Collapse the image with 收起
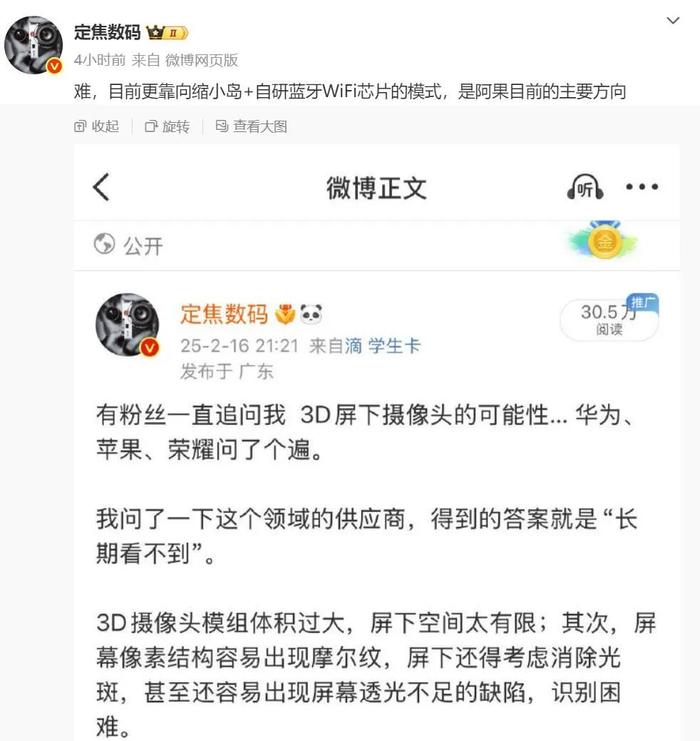This screenshot has height=741, width=700. 97,126
